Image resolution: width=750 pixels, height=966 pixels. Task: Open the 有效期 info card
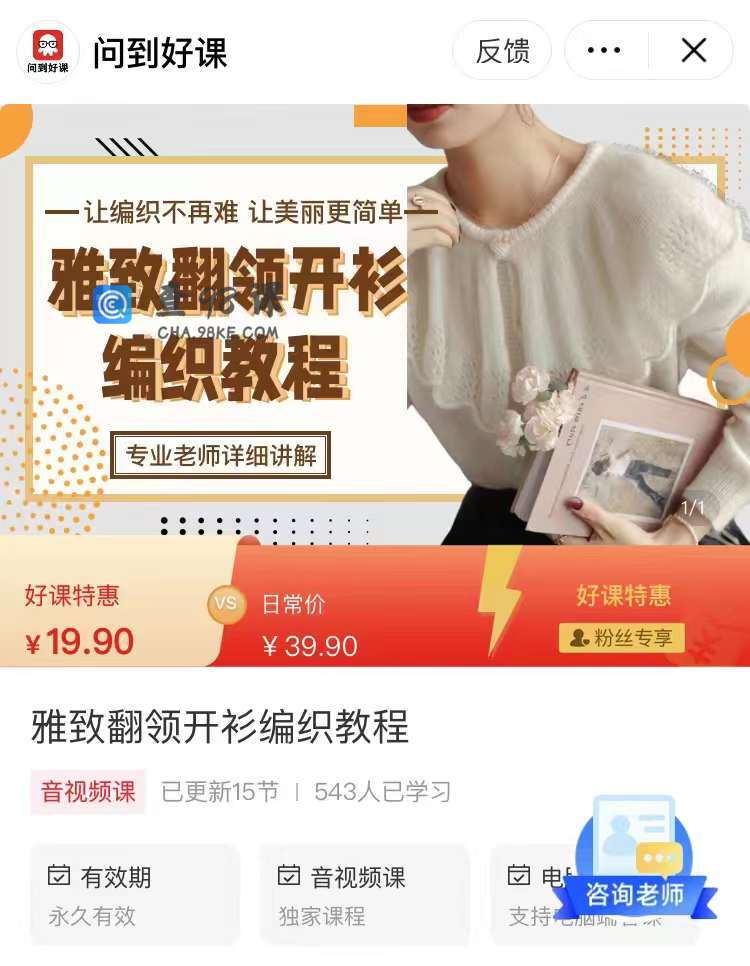[135, 895]
